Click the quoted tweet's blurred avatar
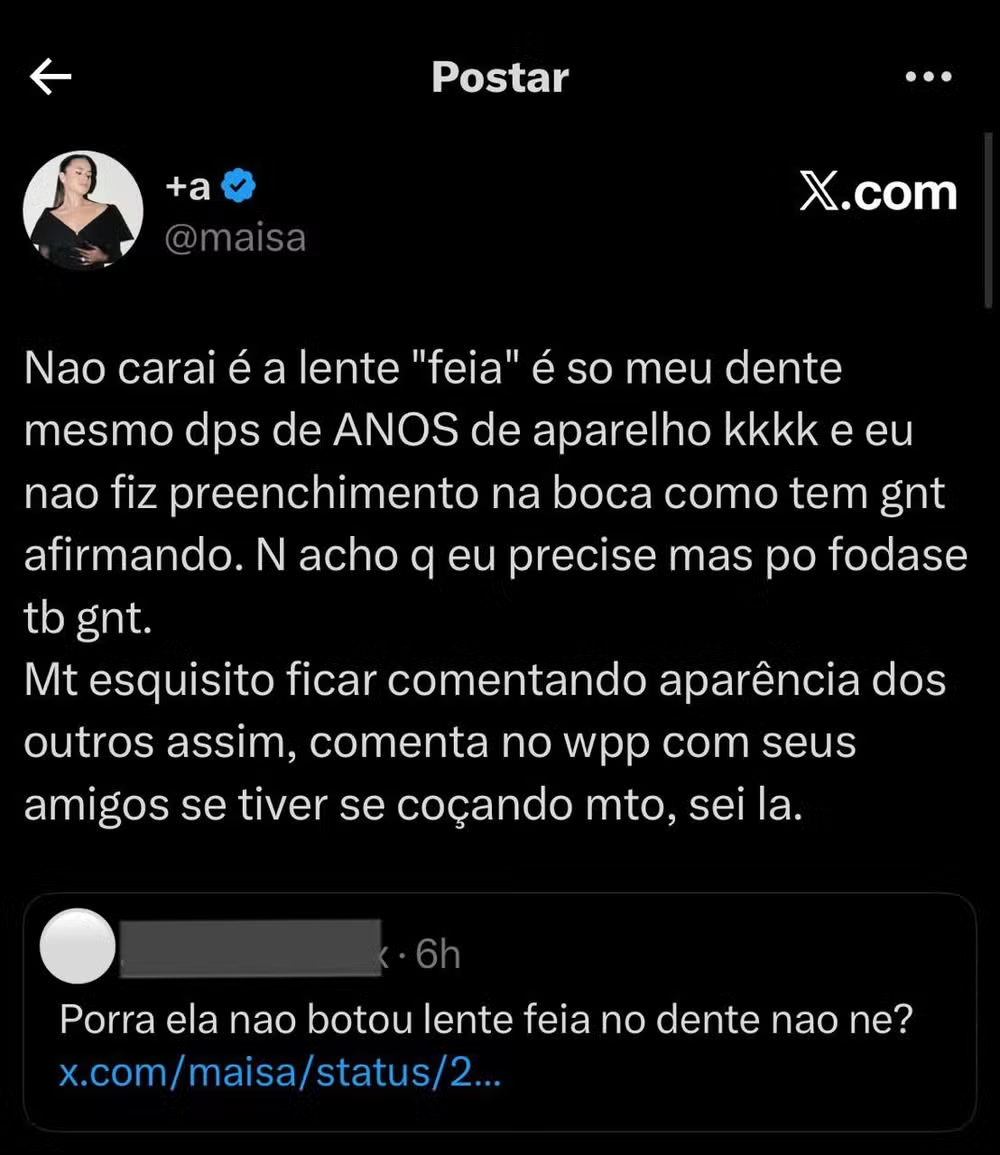Image resolution: width=1000 pixels, height=1155 pixels. click(78, 948)
